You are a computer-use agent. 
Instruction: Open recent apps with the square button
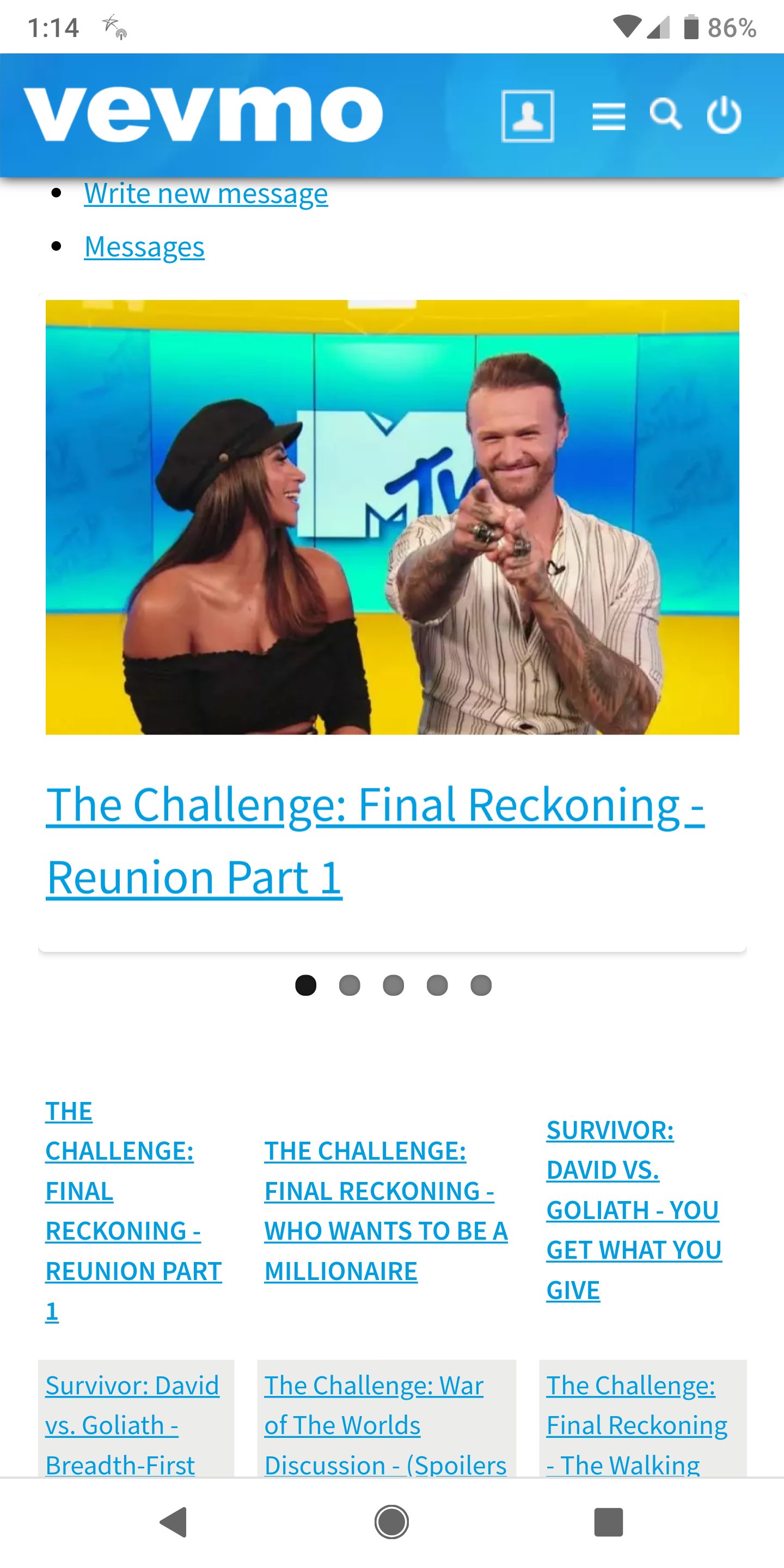coord(608,1522)
